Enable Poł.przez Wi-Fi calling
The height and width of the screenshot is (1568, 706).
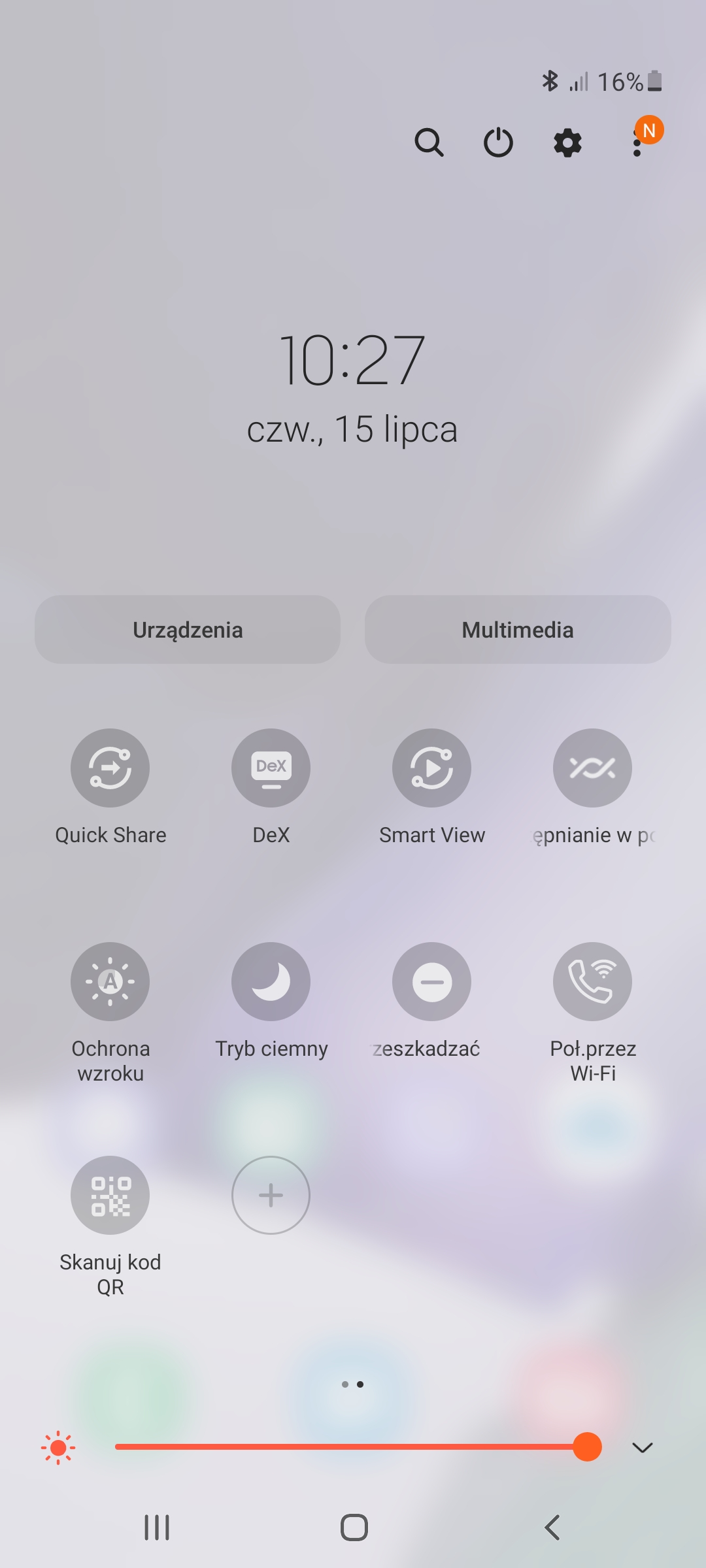click(592, 981)
